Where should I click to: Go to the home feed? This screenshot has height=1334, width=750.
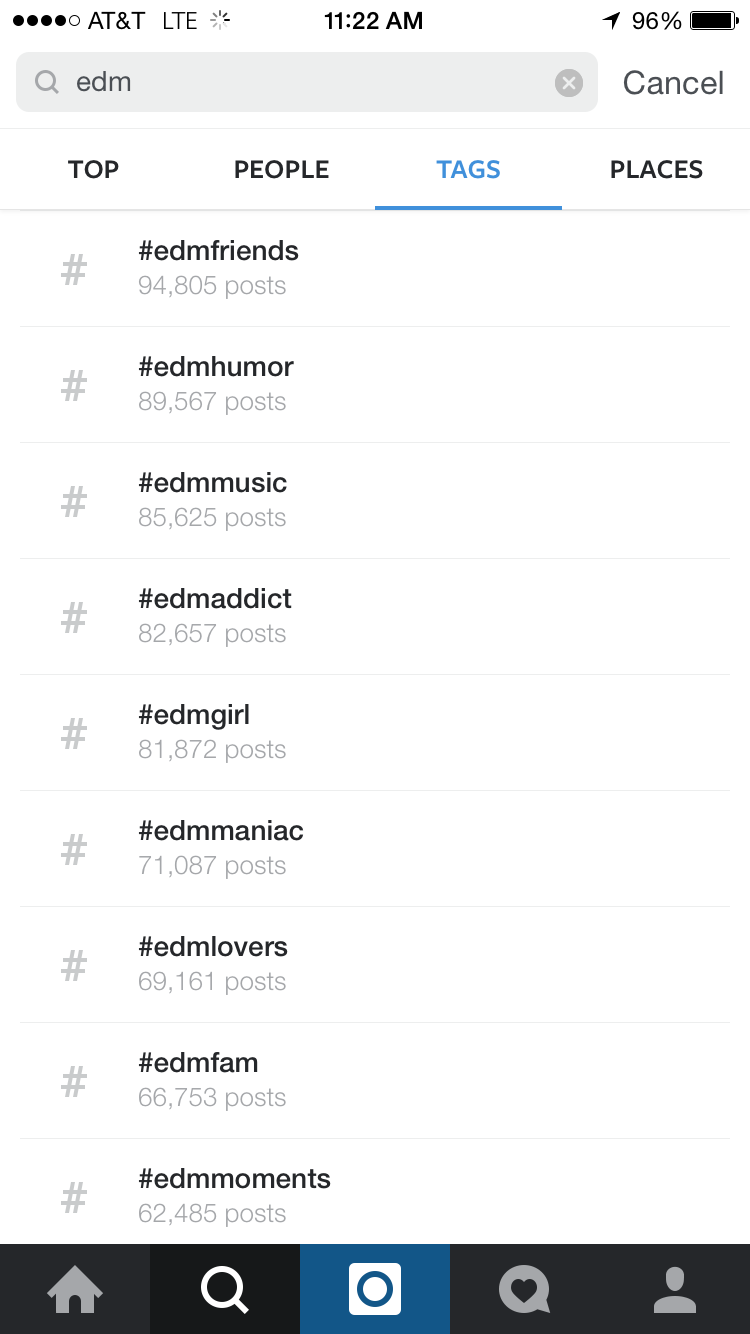(x=75, y=1289)
